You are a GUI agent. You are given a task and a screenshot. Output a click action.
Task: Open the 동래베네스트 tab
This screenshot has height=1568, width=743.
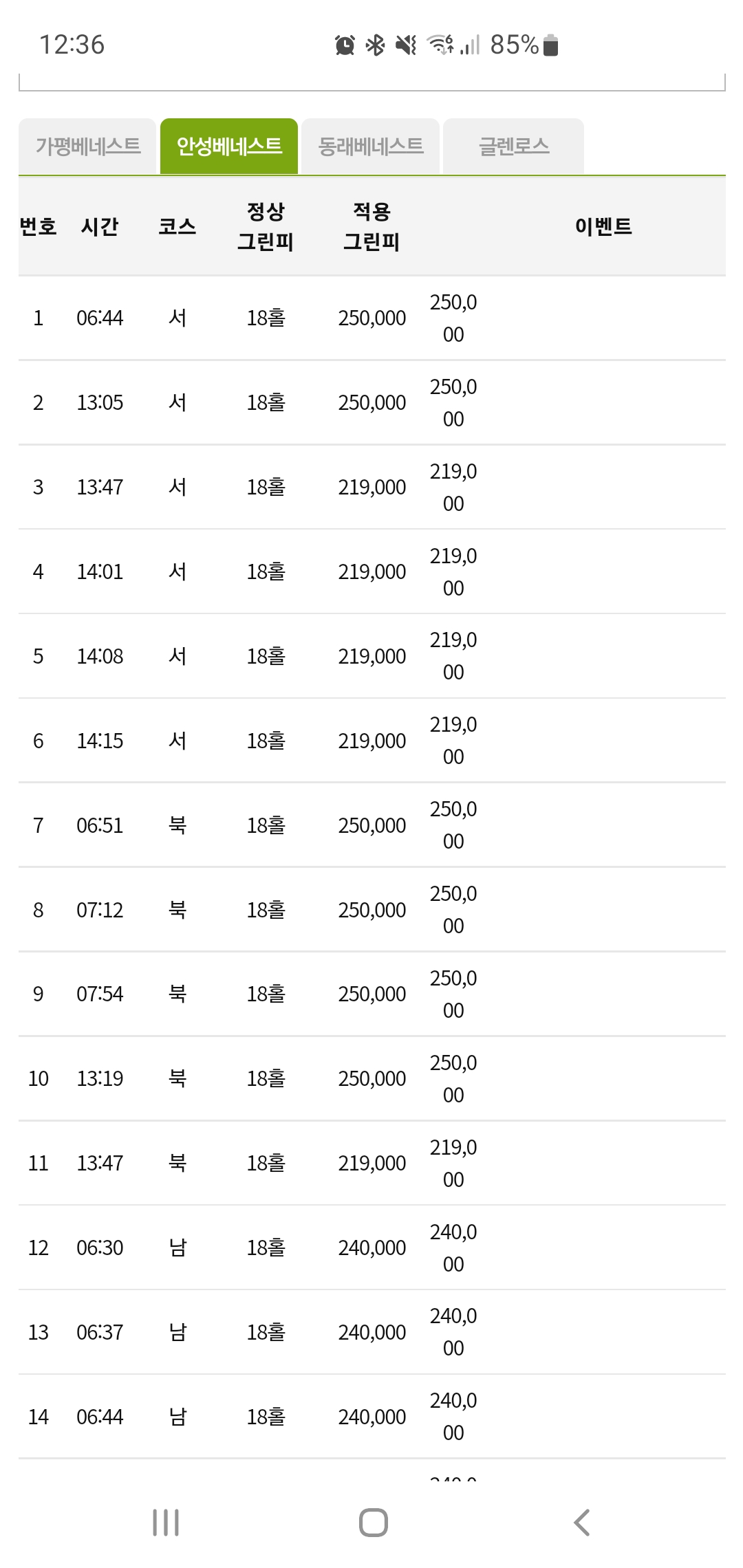[x=371, y=146]
